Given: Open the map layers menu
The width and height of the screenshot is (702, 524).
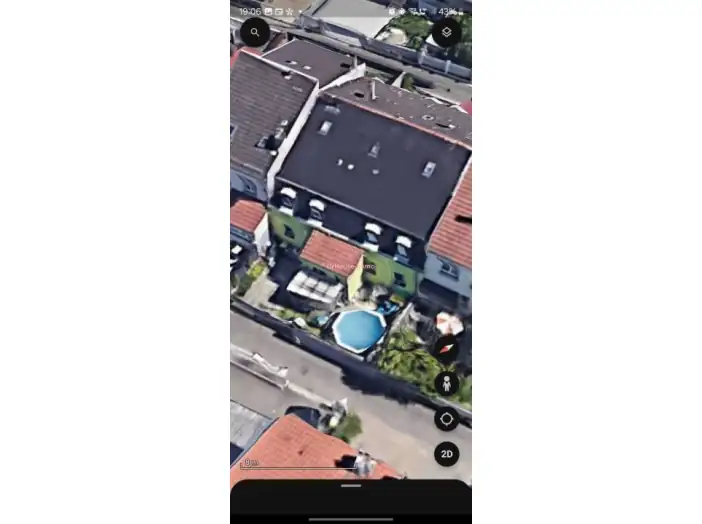Looking at the screenshot, I should coord(446,32).
